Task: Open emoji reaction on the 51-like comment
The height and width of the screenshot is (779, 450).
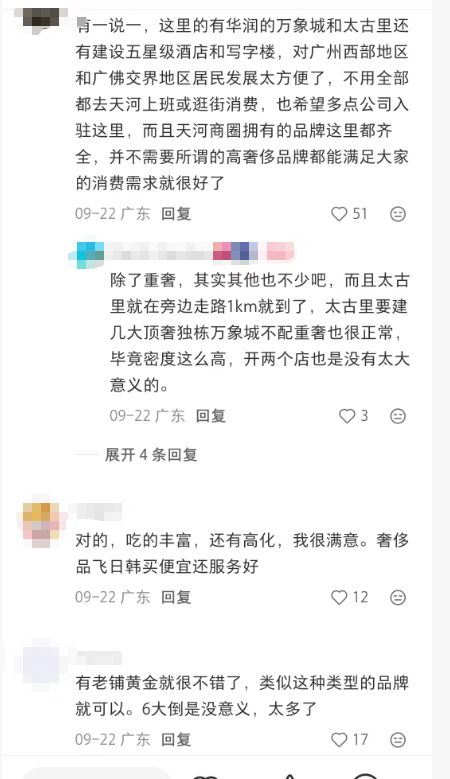Action: [398, 214]
